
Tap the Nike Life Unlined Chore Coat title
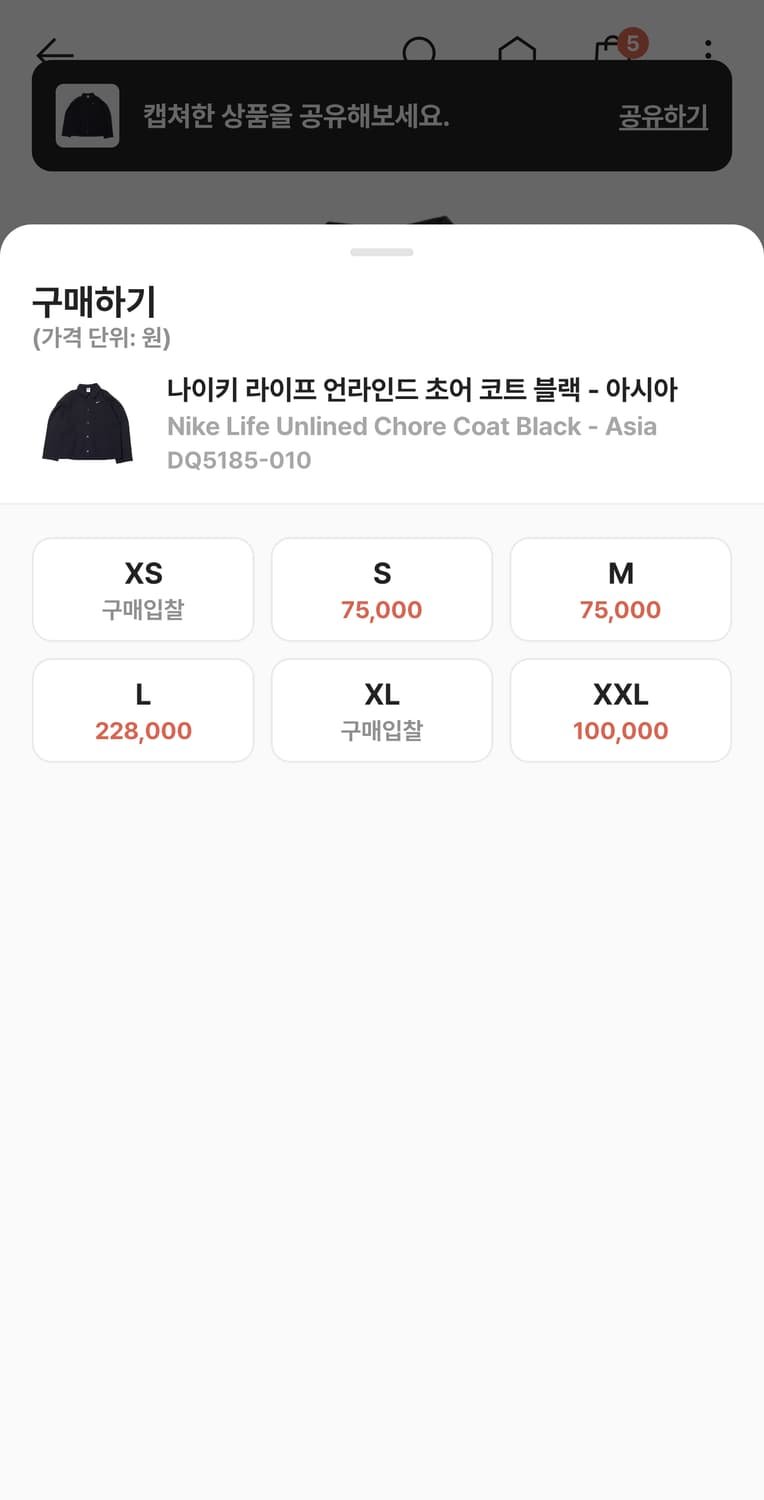point(412,426)
